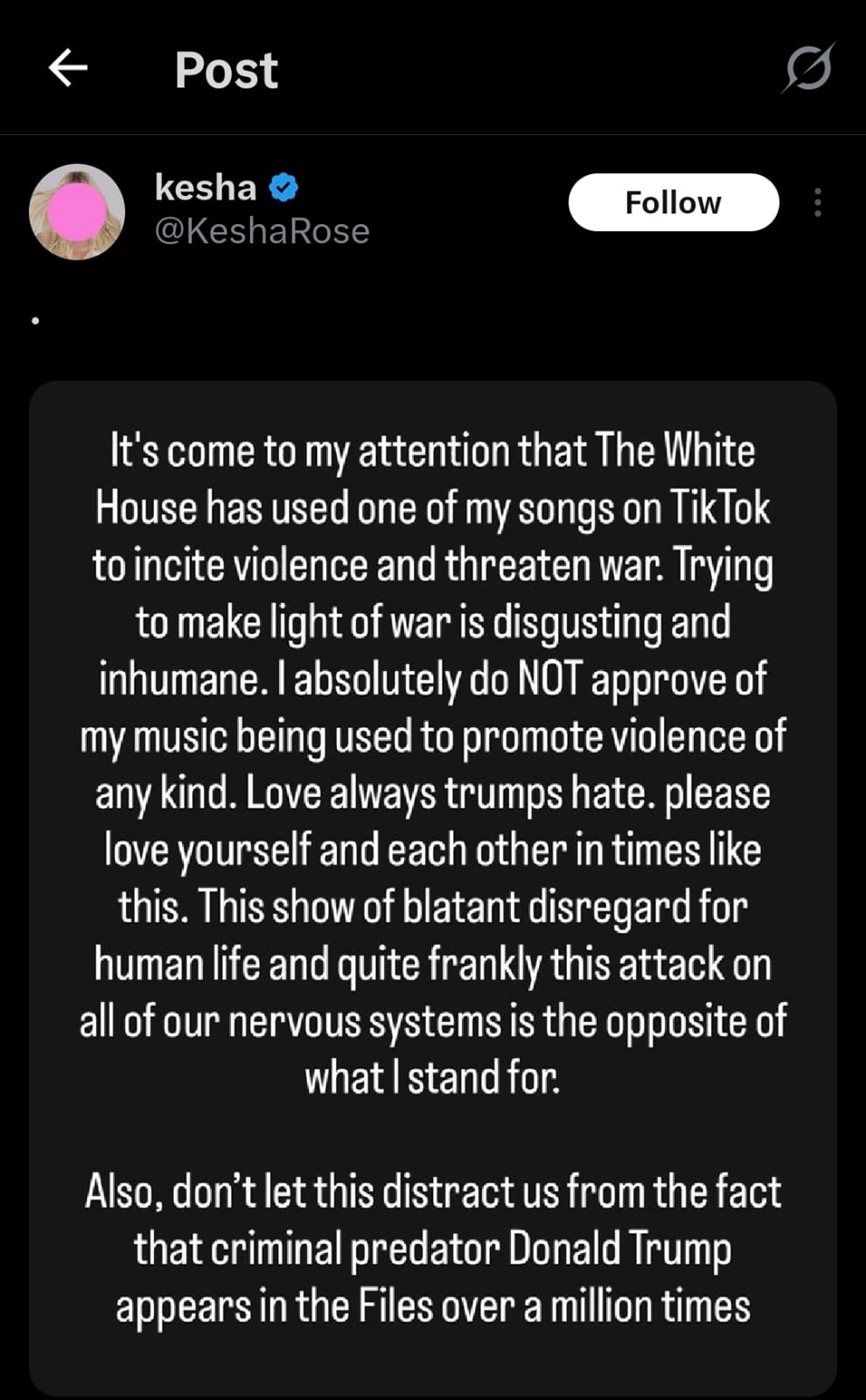This screenshot has height=1400, width=866.
Task: Open the @KeshaRose profile
Action: tap(263, 231)
